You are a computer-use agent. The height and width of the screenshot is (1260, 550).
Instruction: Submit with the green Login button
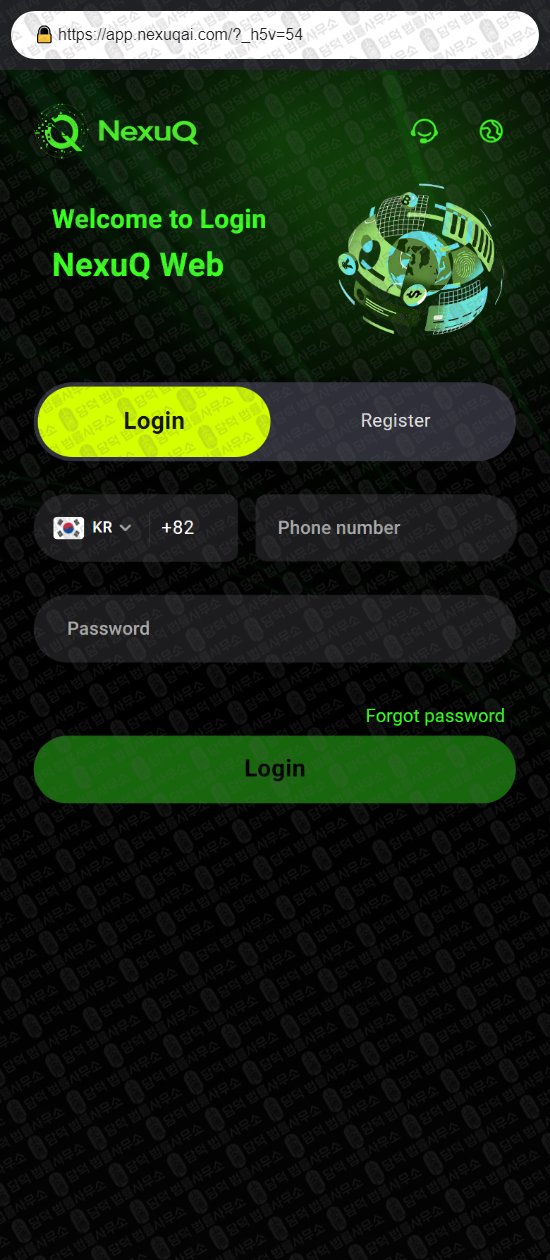(x=275, y=769)
